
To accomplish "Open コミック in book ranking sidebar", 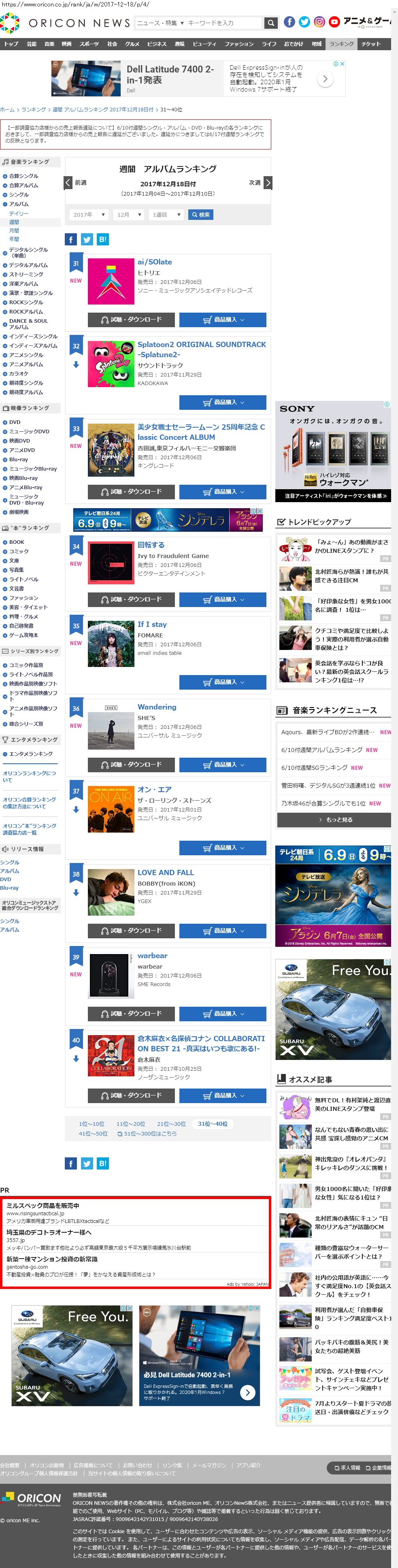I will 18,552.
